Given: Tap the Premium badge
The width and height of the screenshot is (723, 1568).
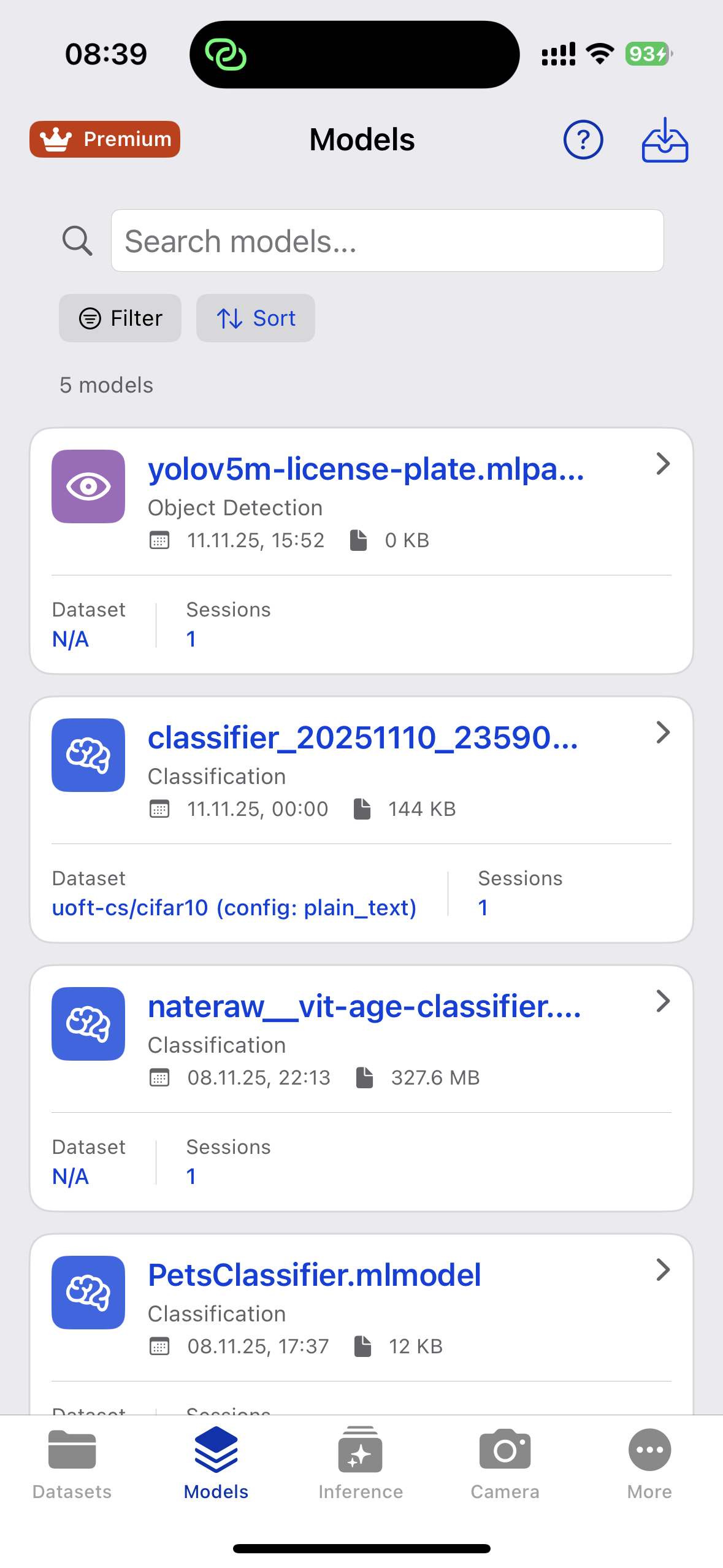Looking at the screenshot, I should (105, 139).
